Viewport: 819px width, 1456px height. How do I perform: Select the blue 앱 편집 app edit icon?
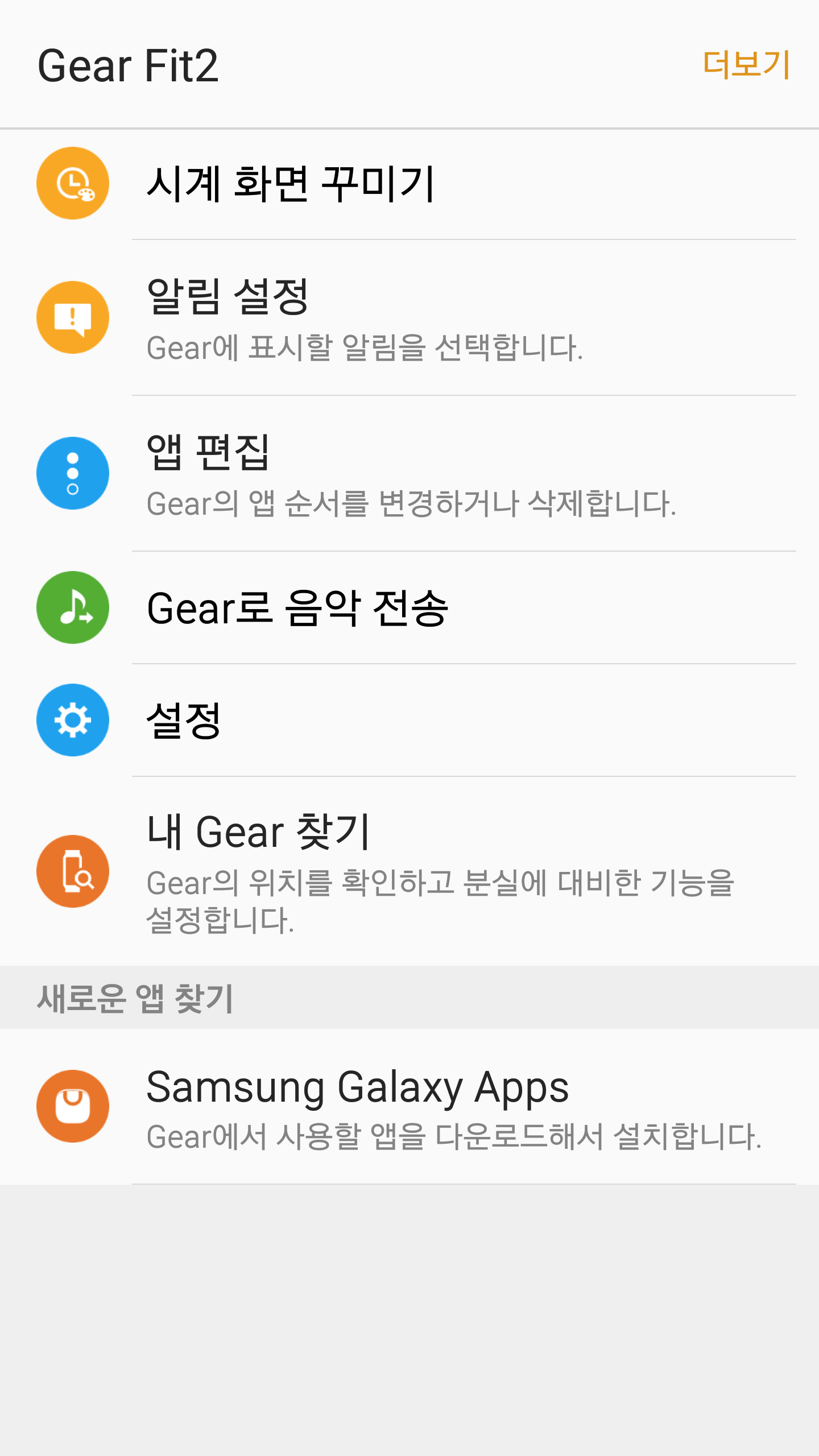72,473
